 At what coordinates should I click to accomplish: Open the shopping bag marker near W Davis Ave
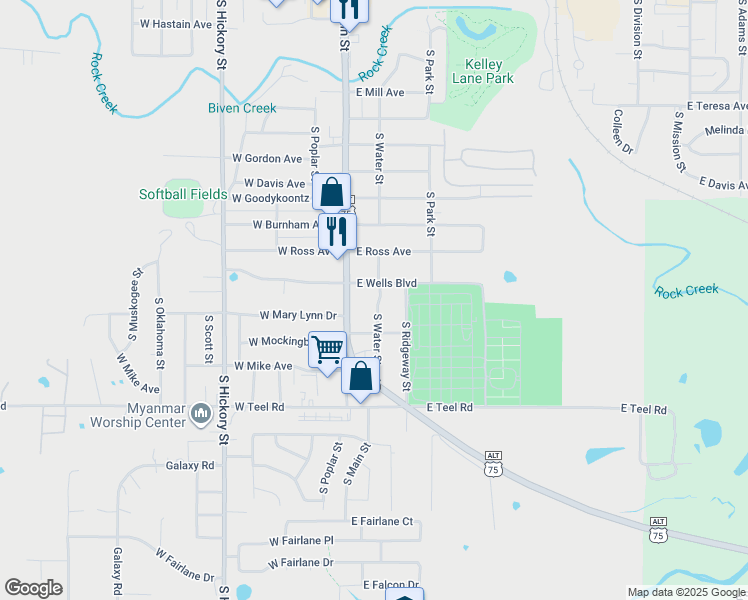point(332,191)
